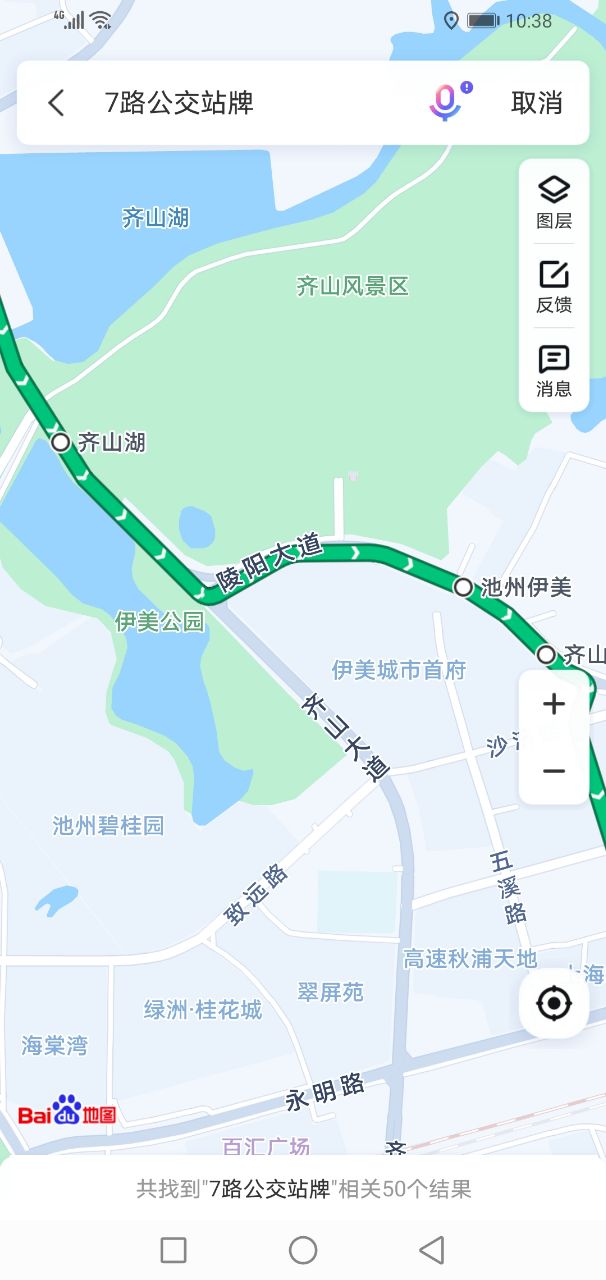Go to the system home screen

[303, 1249]
